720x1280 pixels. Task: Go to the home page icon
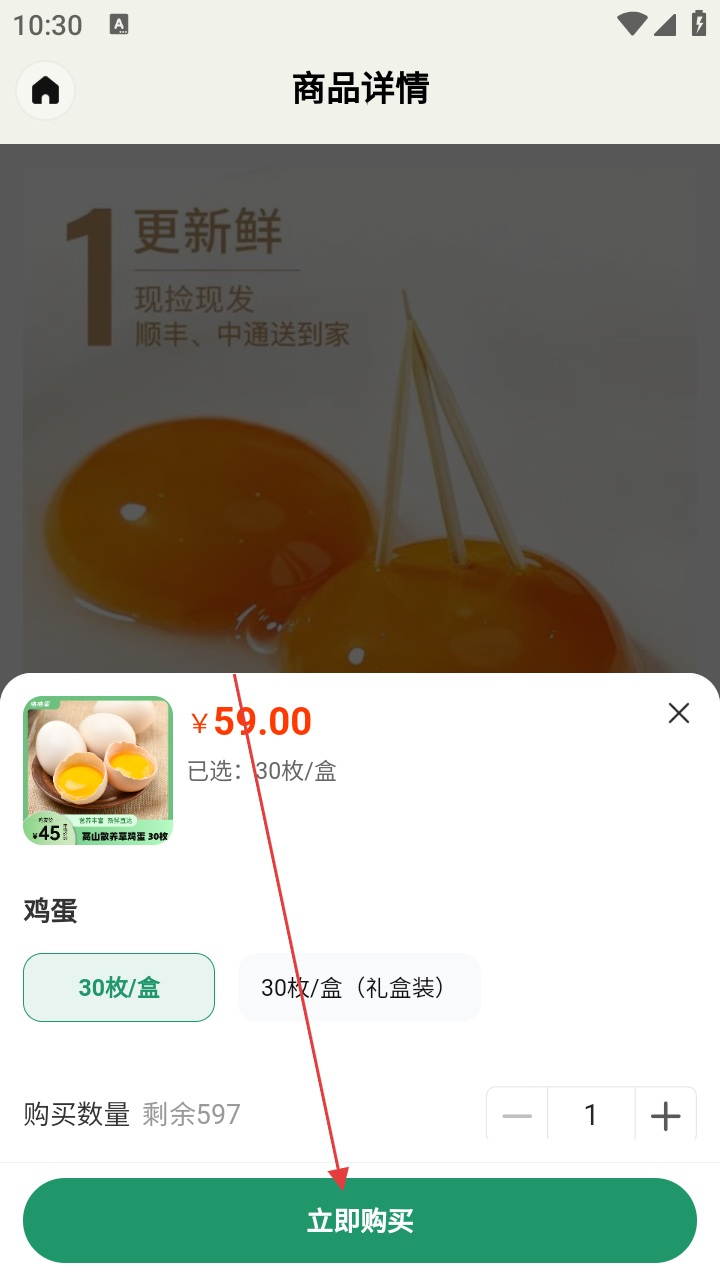pos(45,90)
